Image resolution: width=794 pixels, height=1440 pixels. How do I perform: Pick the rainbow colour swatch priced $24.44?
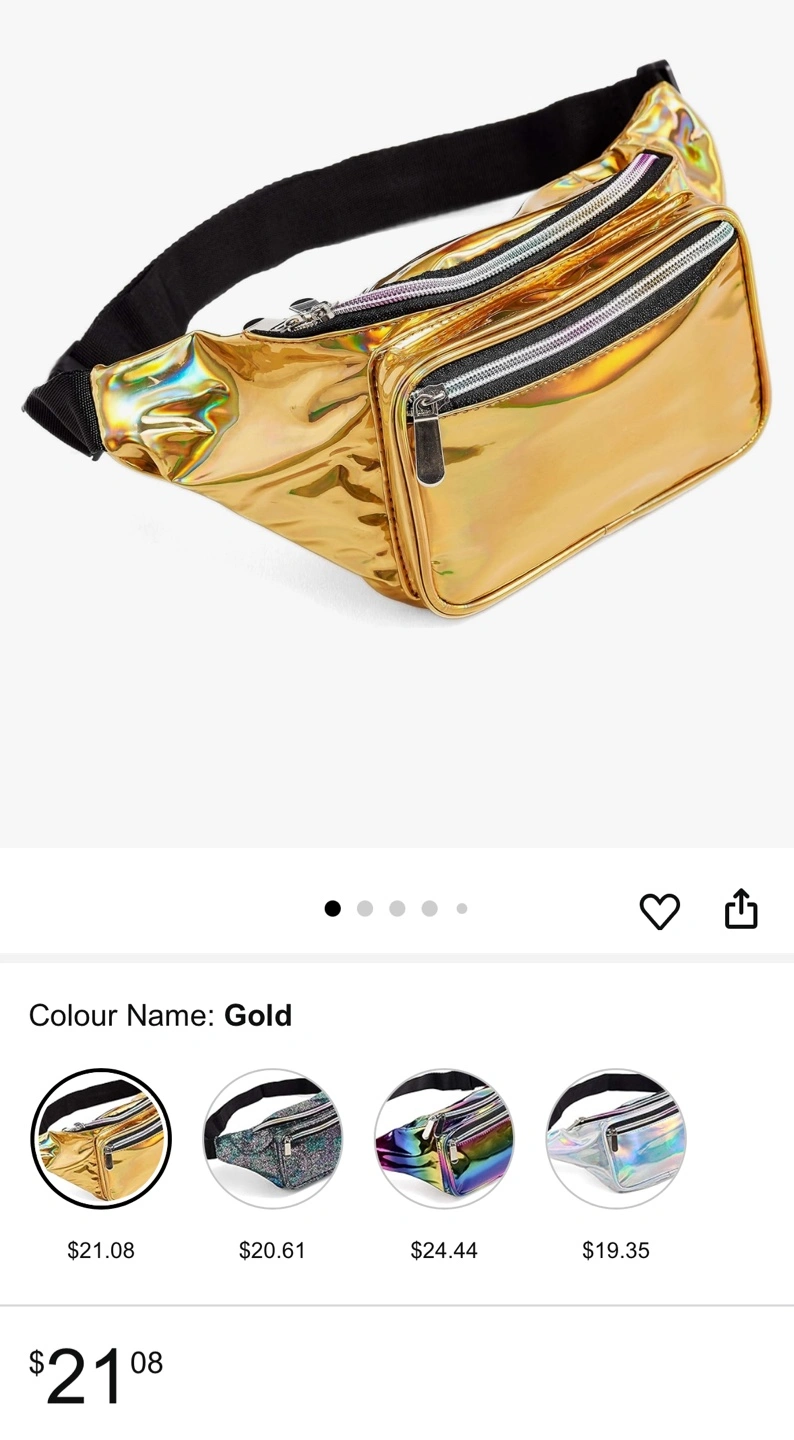pos(444,1139)
